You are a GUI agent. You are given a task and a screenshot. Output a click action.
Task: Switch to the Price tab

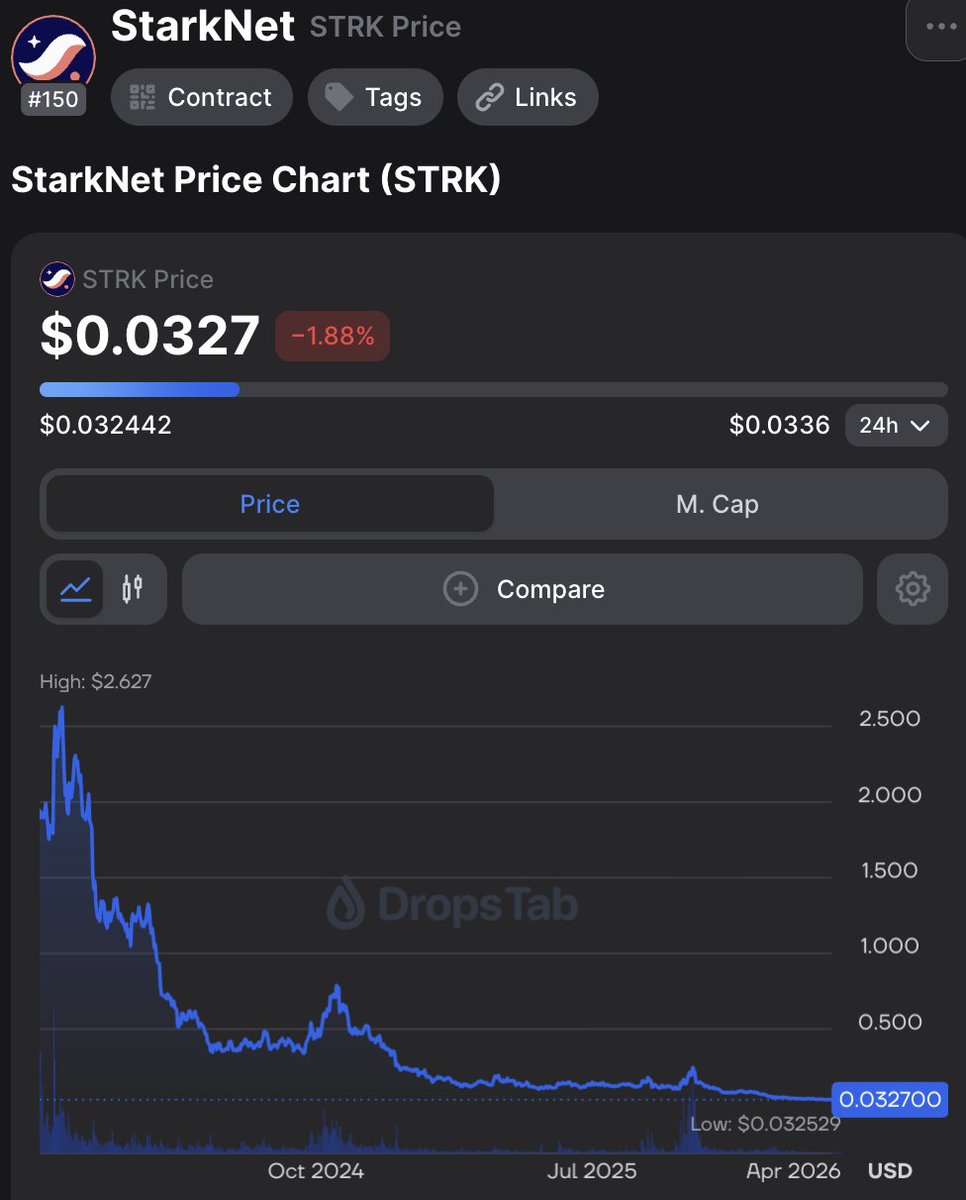point(270,504)
